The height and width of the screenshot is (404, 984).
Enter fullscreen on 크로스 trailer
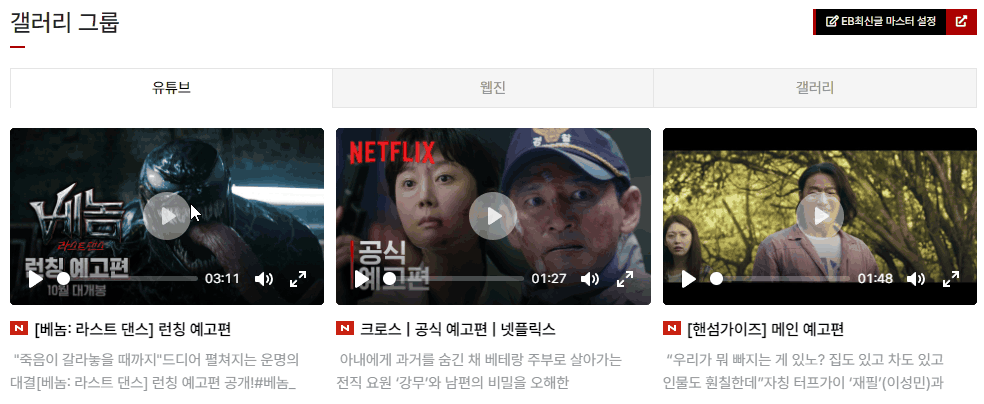point(624,279)
